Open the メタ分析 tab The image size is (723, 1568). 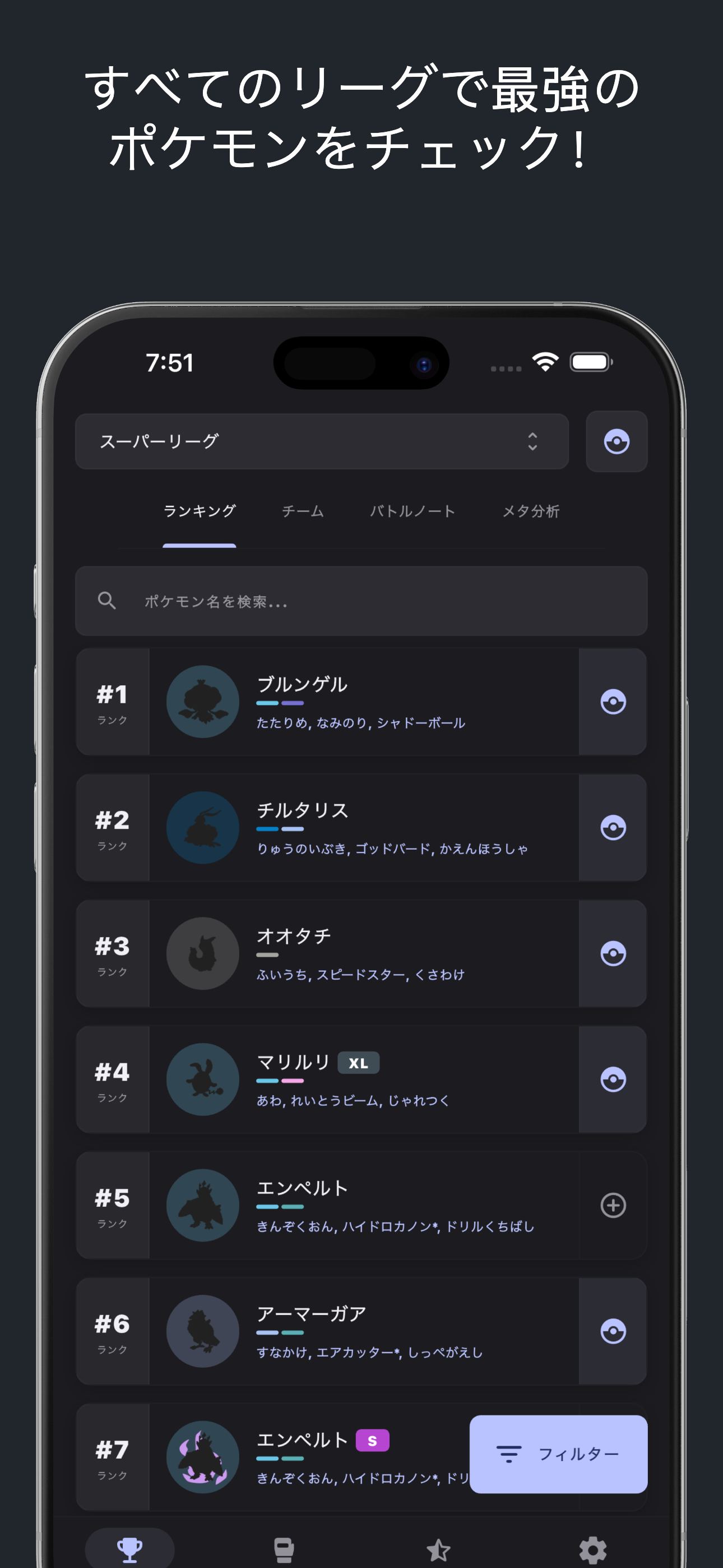(x=531, y=512)
